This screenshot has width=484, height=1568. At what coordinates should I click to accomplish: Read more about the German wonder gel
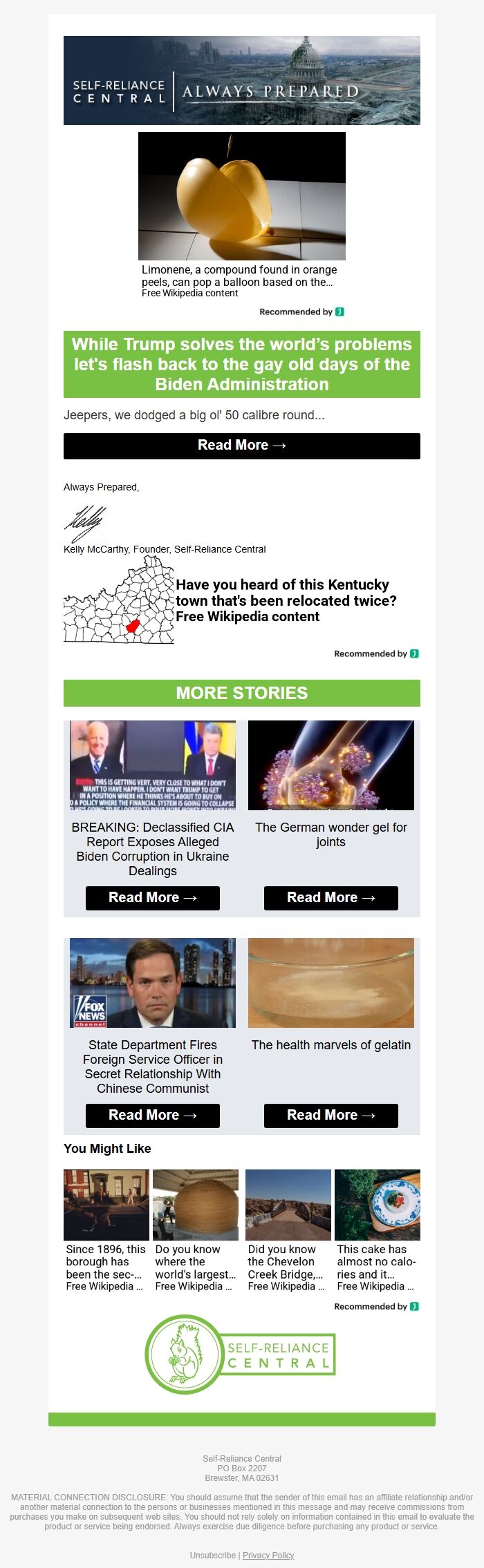[331, 897]
